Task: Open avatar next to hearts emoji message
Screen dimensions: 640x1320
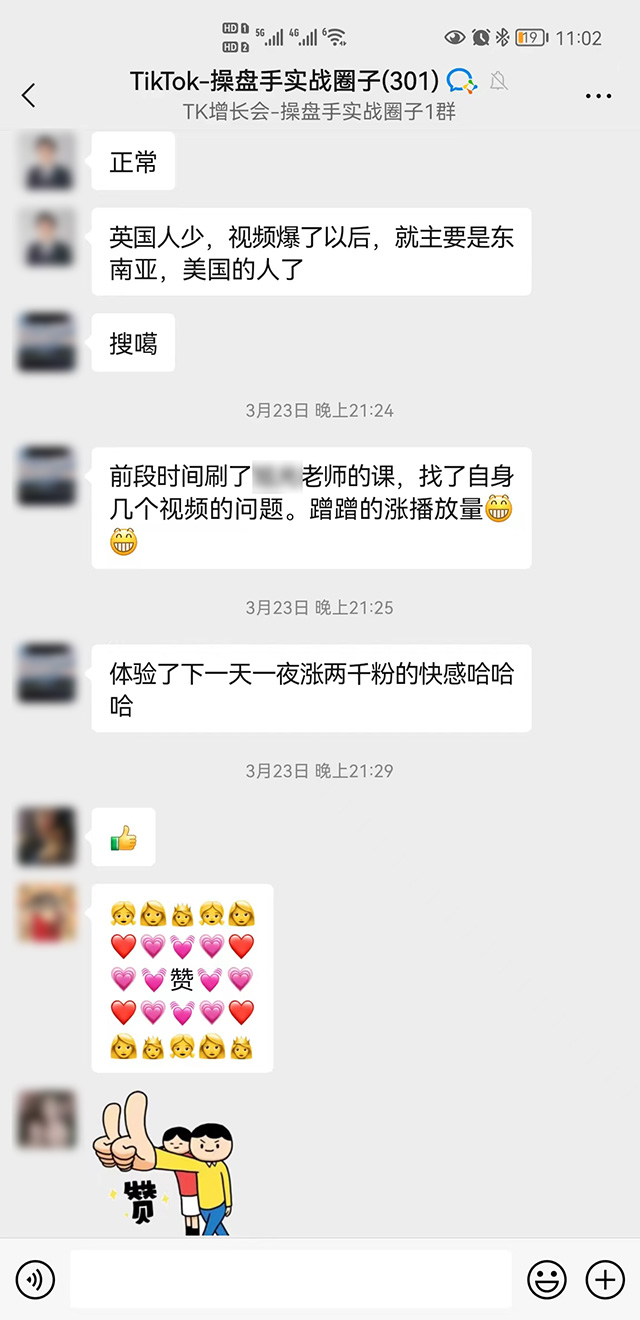Action: click(x=47, y=913)
